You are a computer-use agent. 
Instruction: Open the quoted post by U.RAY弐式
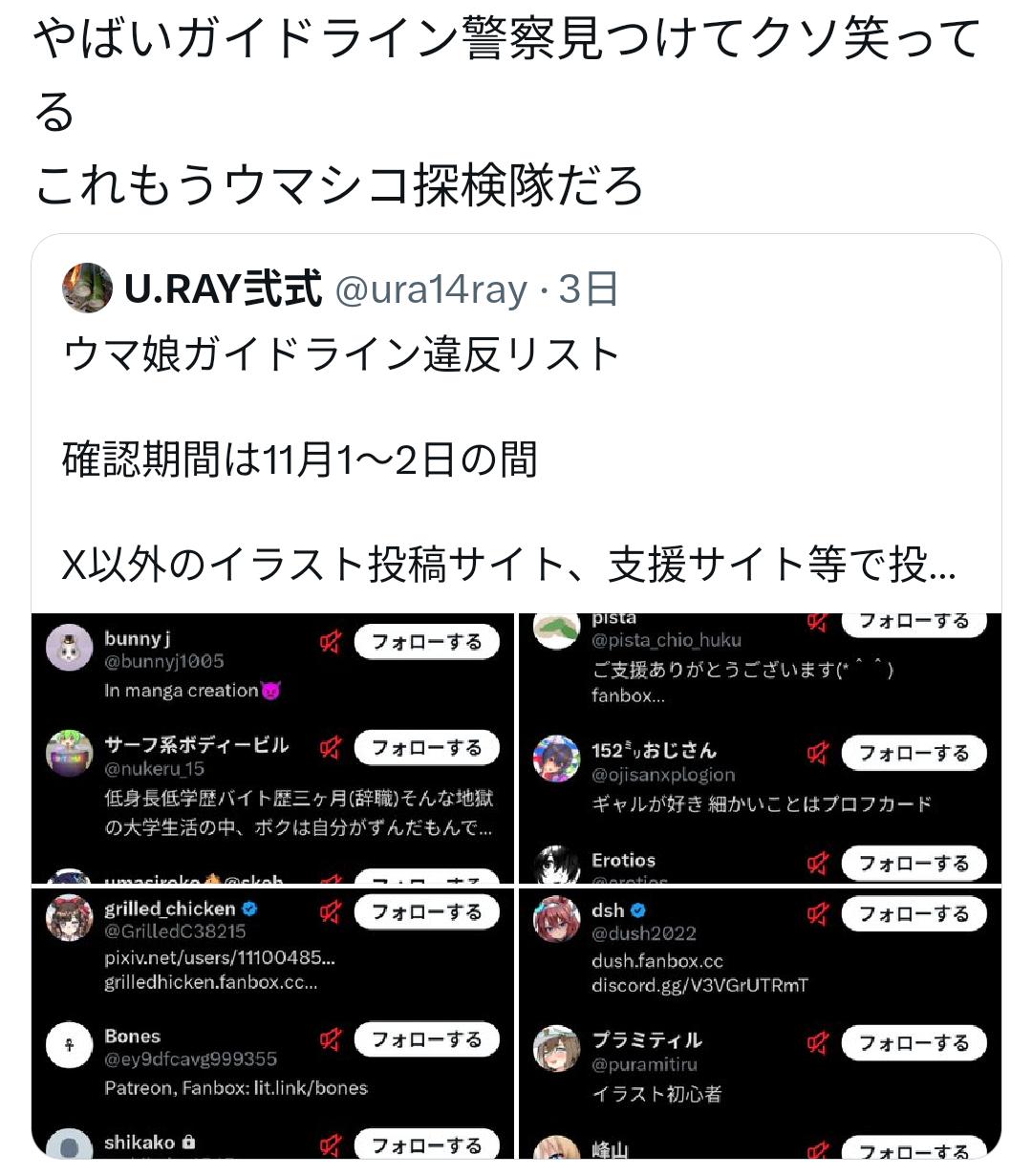(516, 459)
